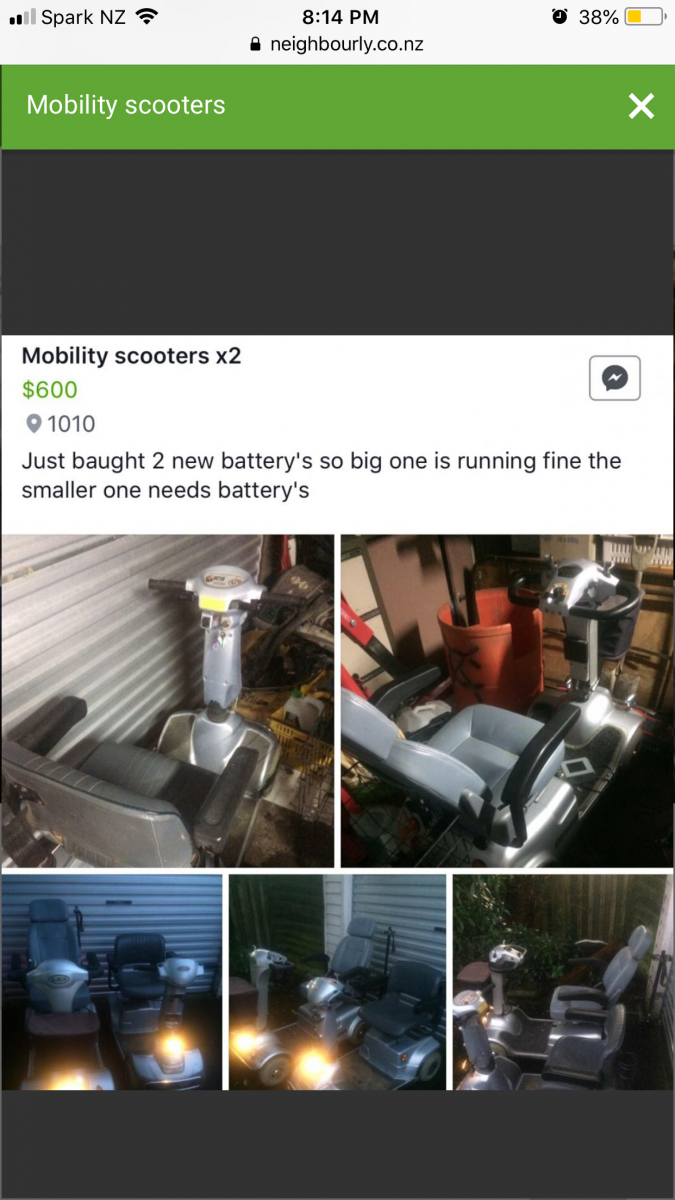Close the Mobility scooters listing

(x=641, y=106)
